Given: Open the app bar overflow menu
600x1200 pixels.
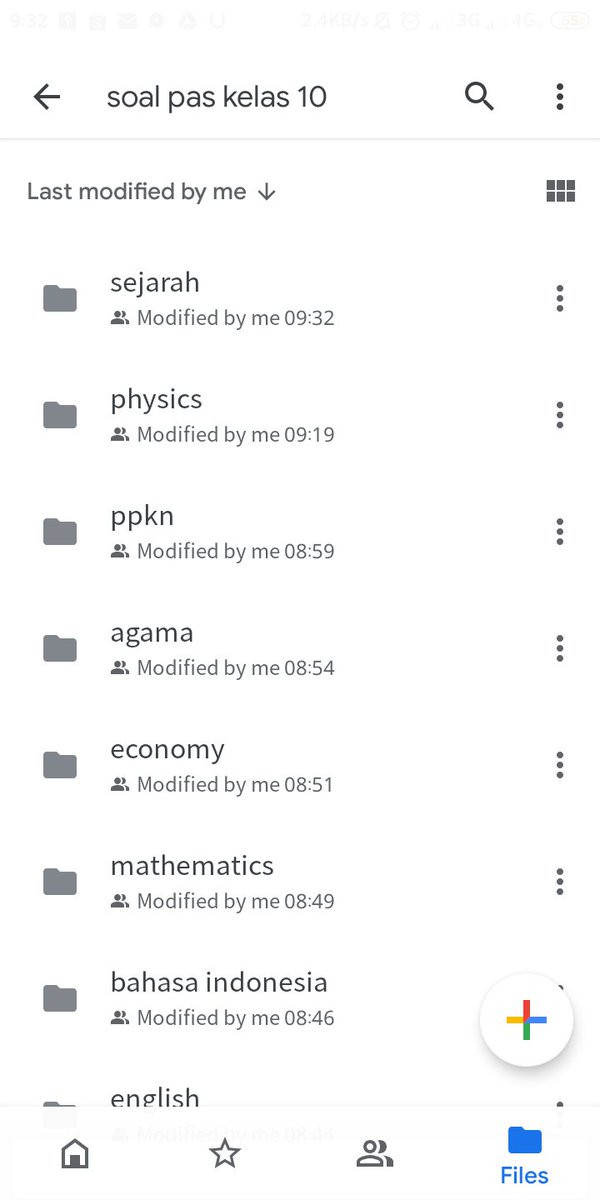Looking at the screenshot, I should tap(559, 97).
